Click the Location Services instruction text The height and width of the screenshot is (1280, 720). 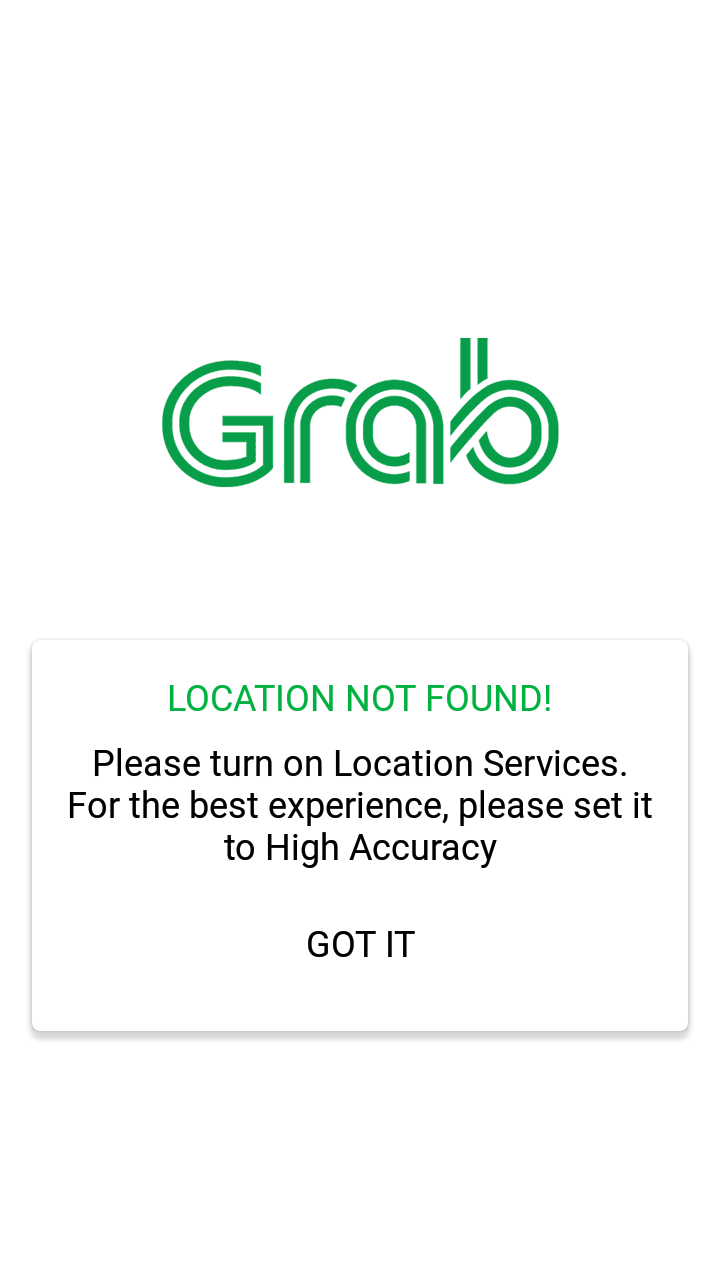click(x=360, y=805)
